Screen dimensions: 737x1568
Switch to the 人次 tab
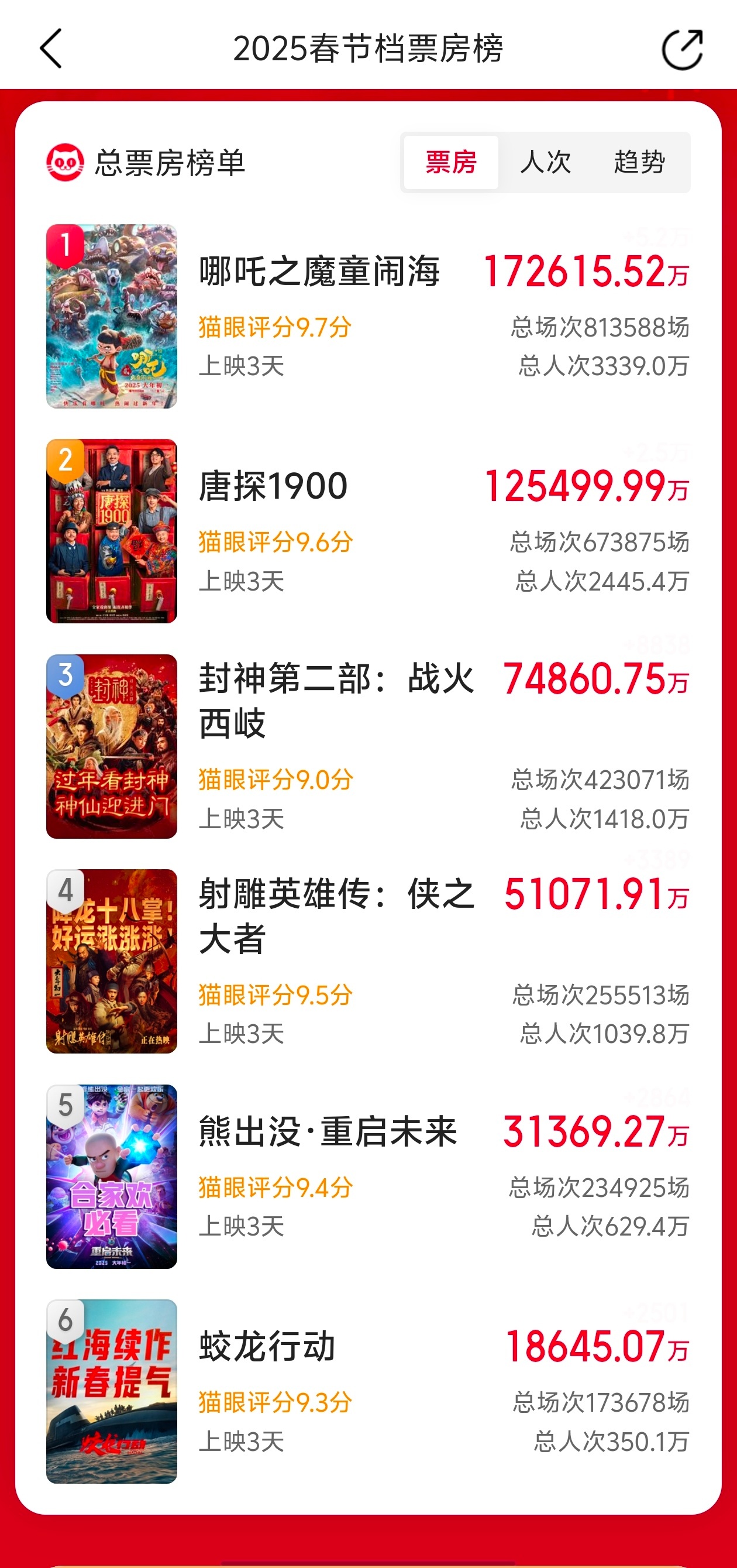[546, 163]
